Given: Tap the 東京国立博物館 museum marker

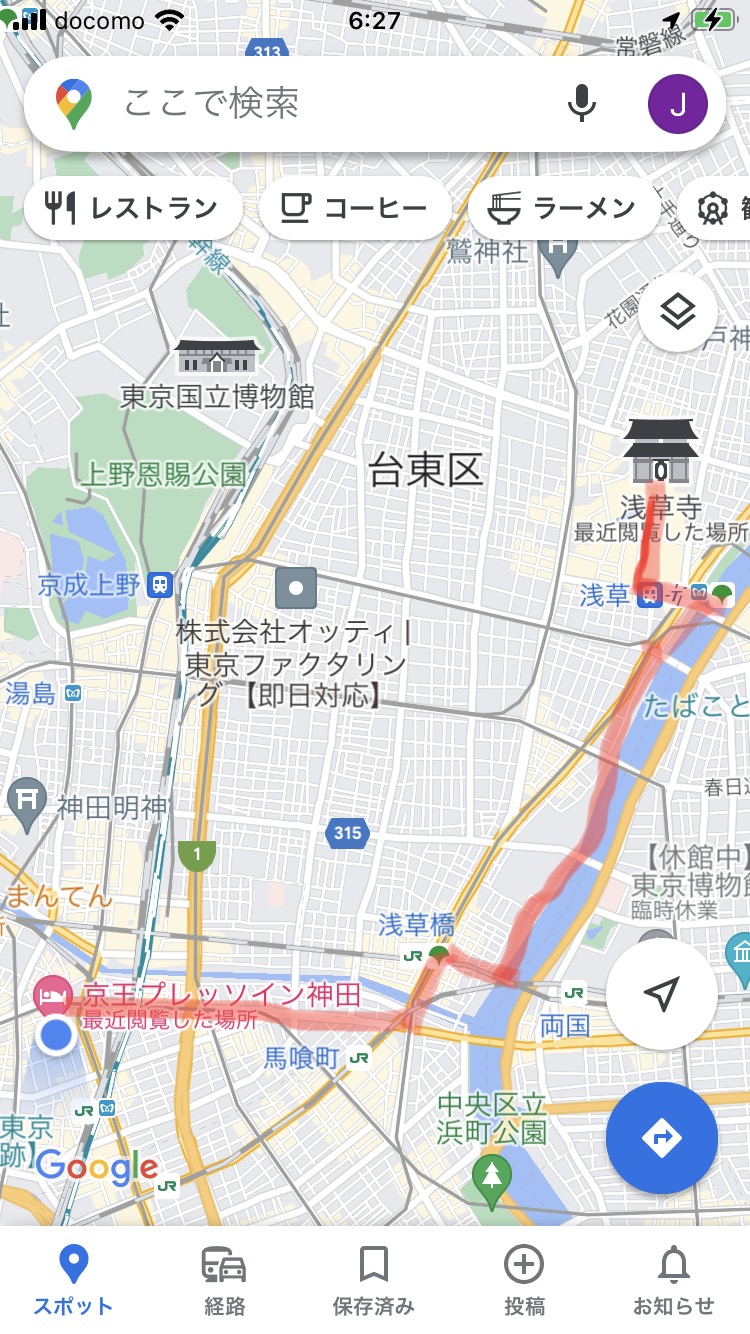Looking at the screenshot, I should pyautogui.click(x=217, y=357).
